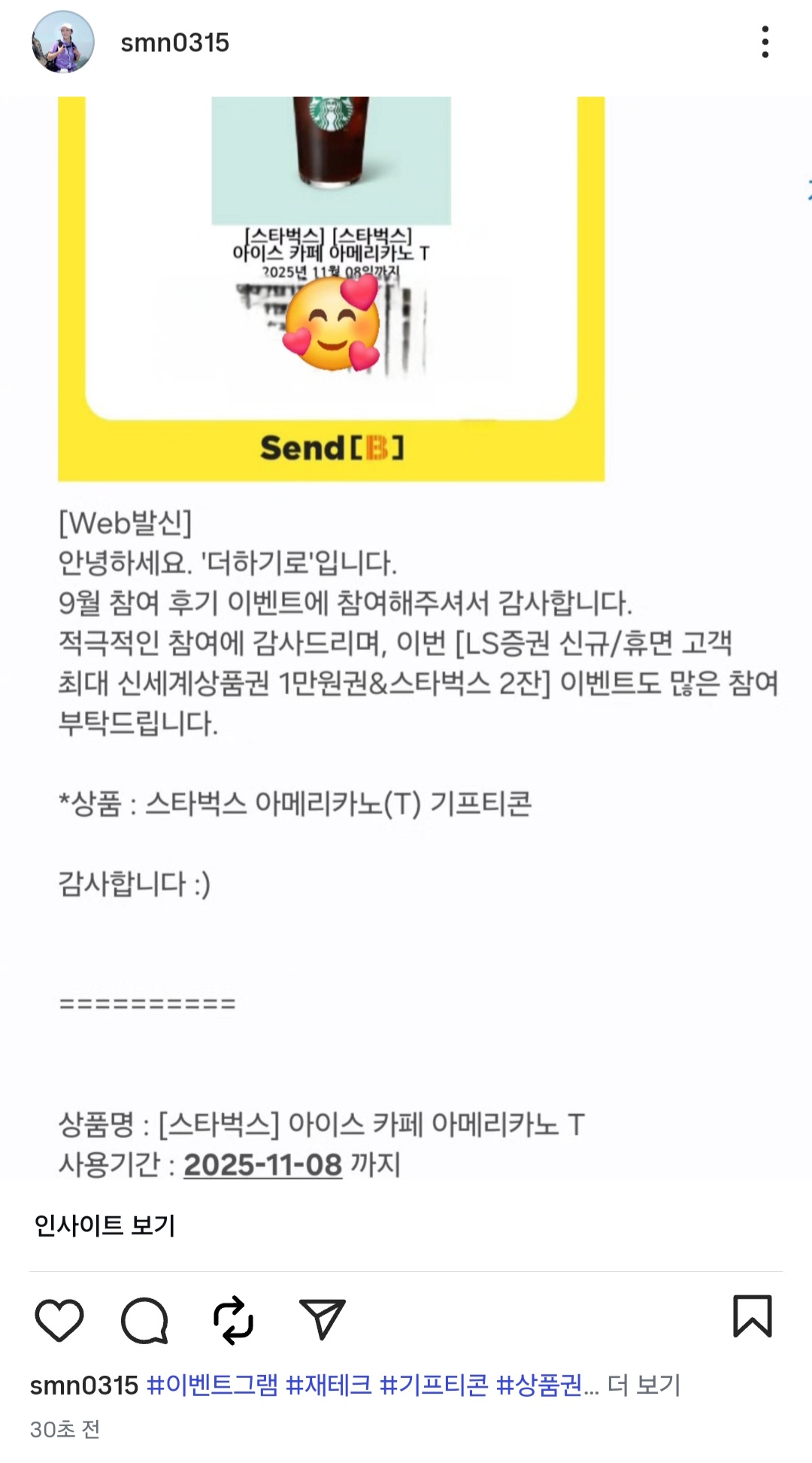Repost this post with the arrows icon

(233, 1319)
